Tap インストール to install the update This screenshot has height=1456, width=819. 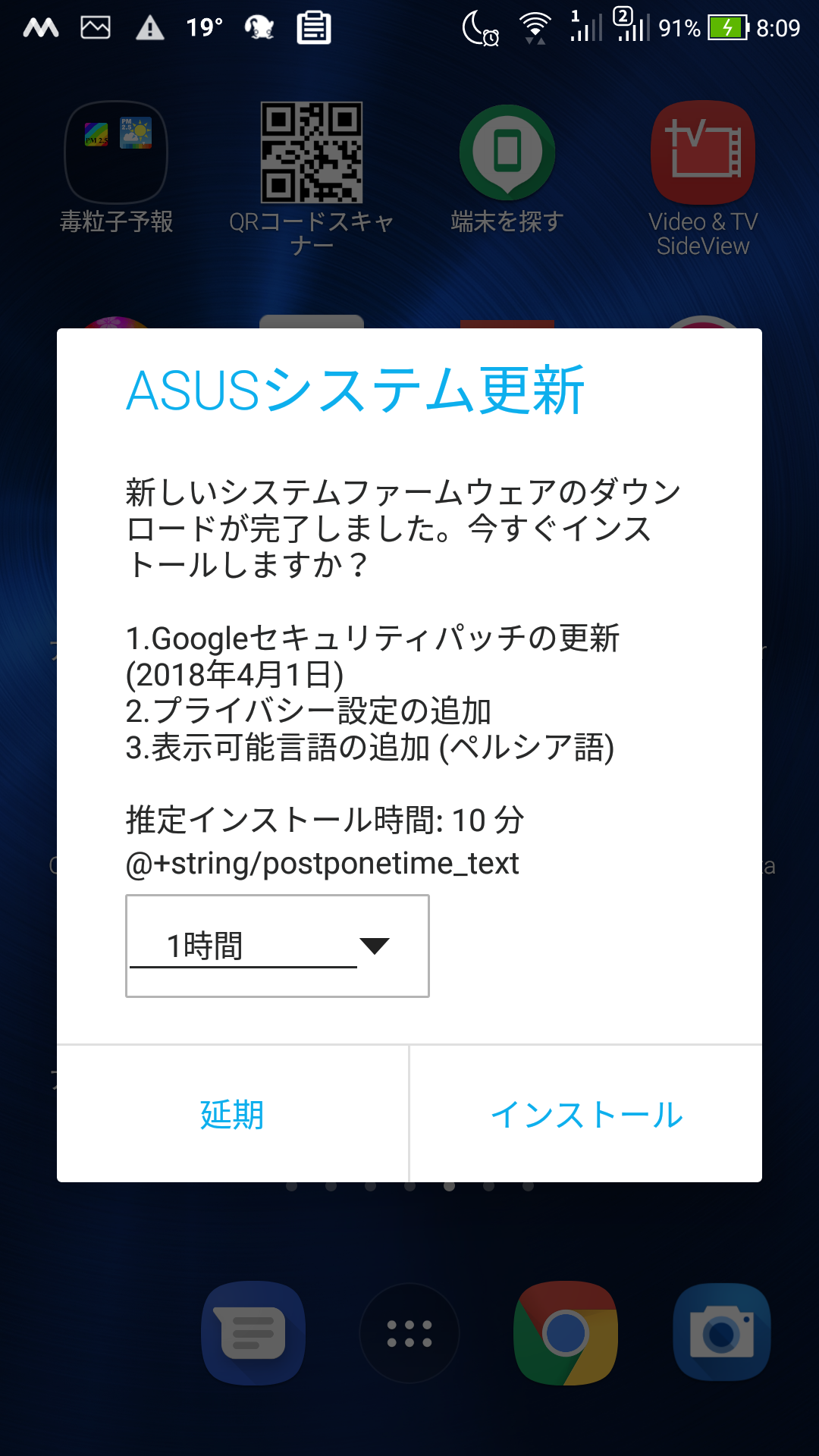[586, 1114]
